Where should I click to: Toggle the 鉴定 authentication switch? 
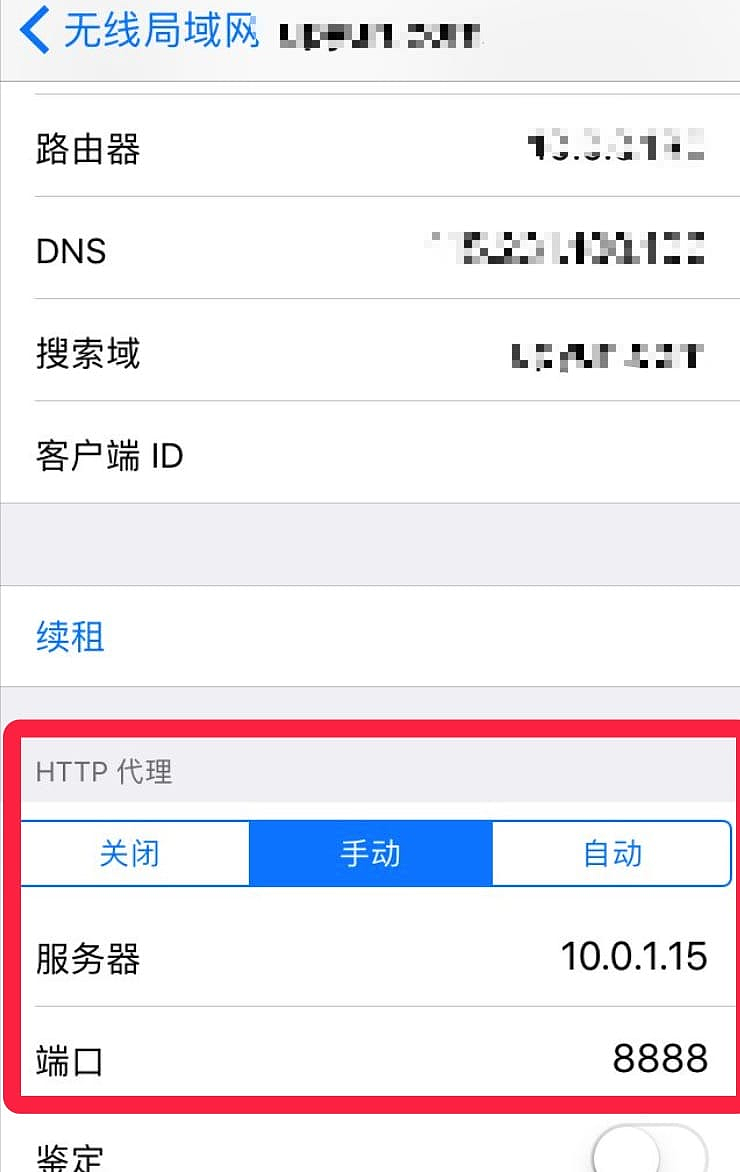click(x=650, y=1152)
